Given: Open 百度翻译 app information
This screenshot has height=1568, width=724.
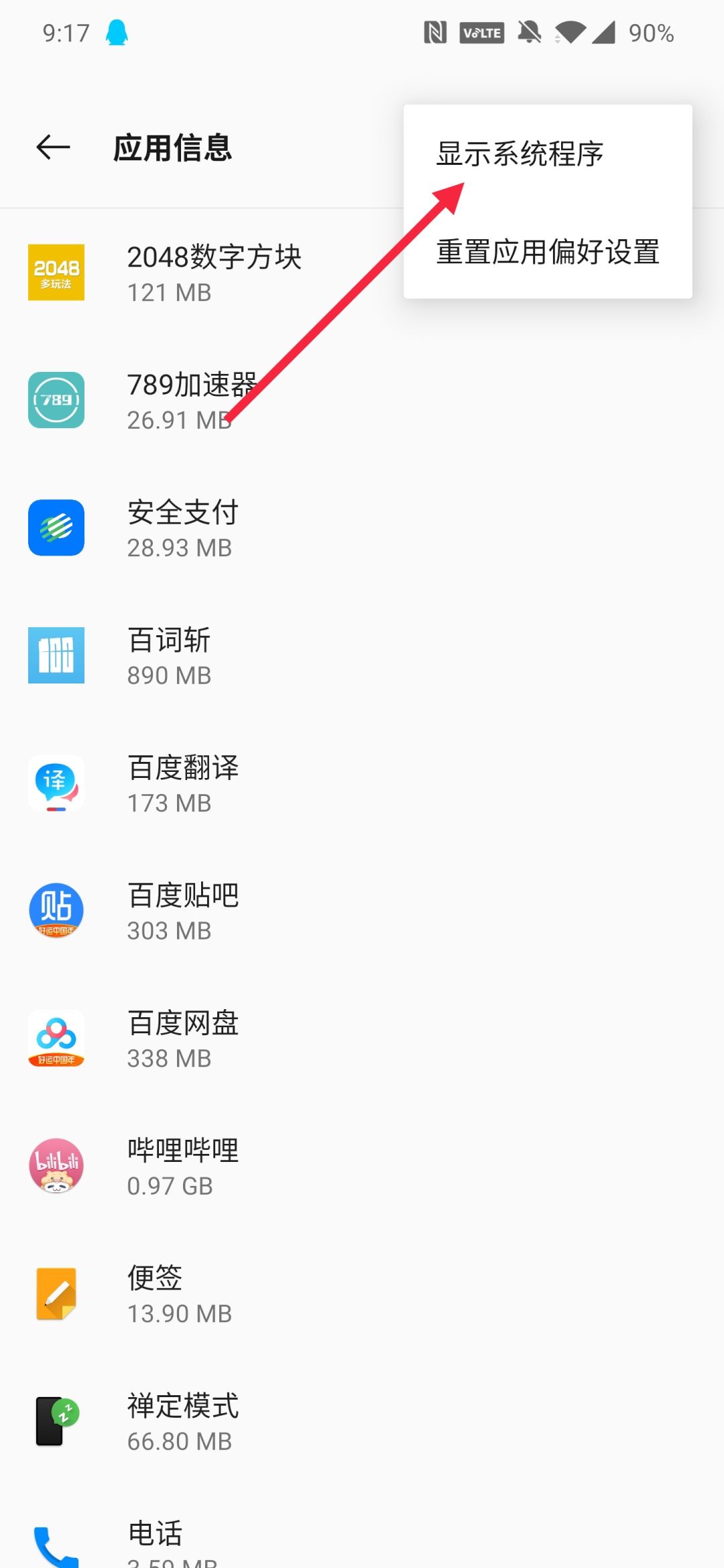Looking at the screenshot, I should tap(184, 784).
